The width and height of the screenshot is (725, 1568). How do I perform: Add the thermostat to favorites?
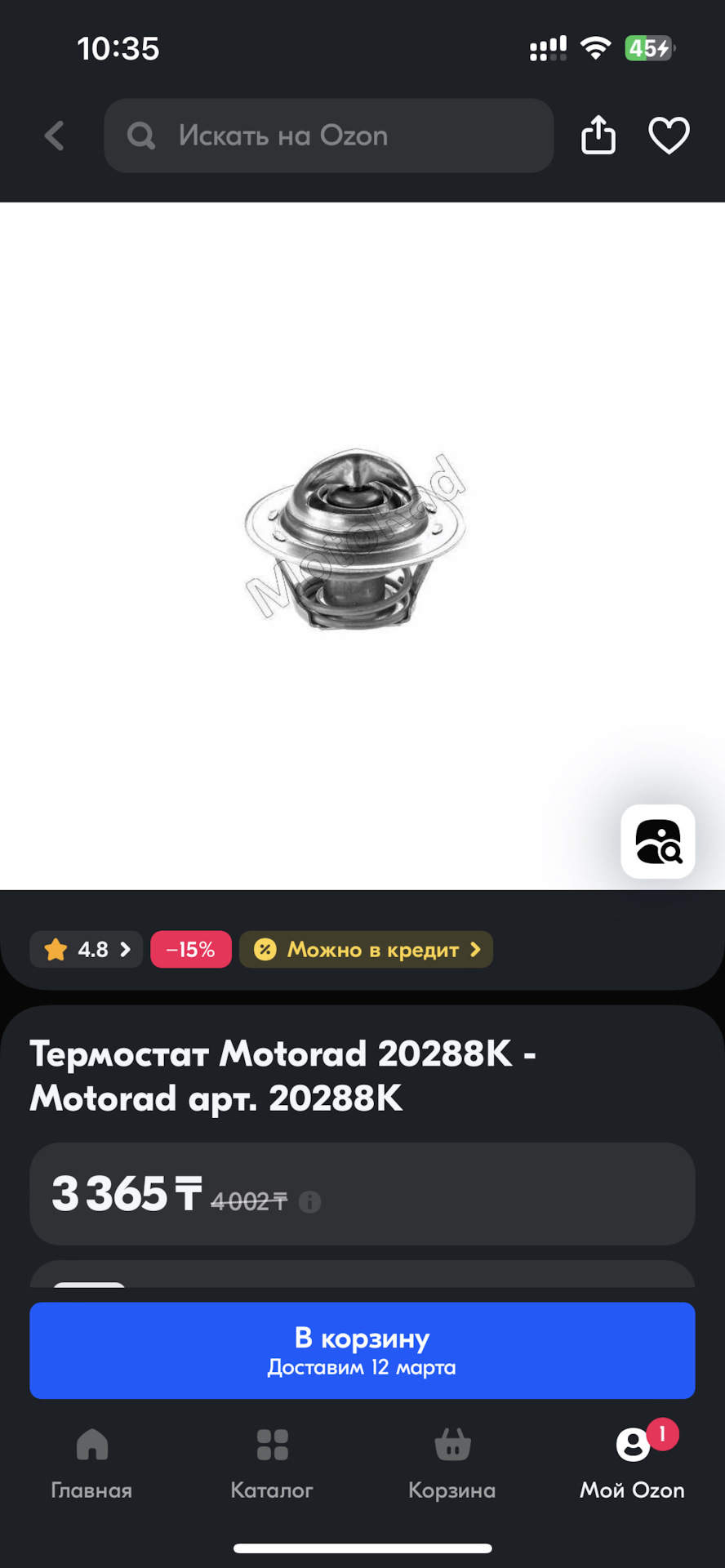click(669, 136)
